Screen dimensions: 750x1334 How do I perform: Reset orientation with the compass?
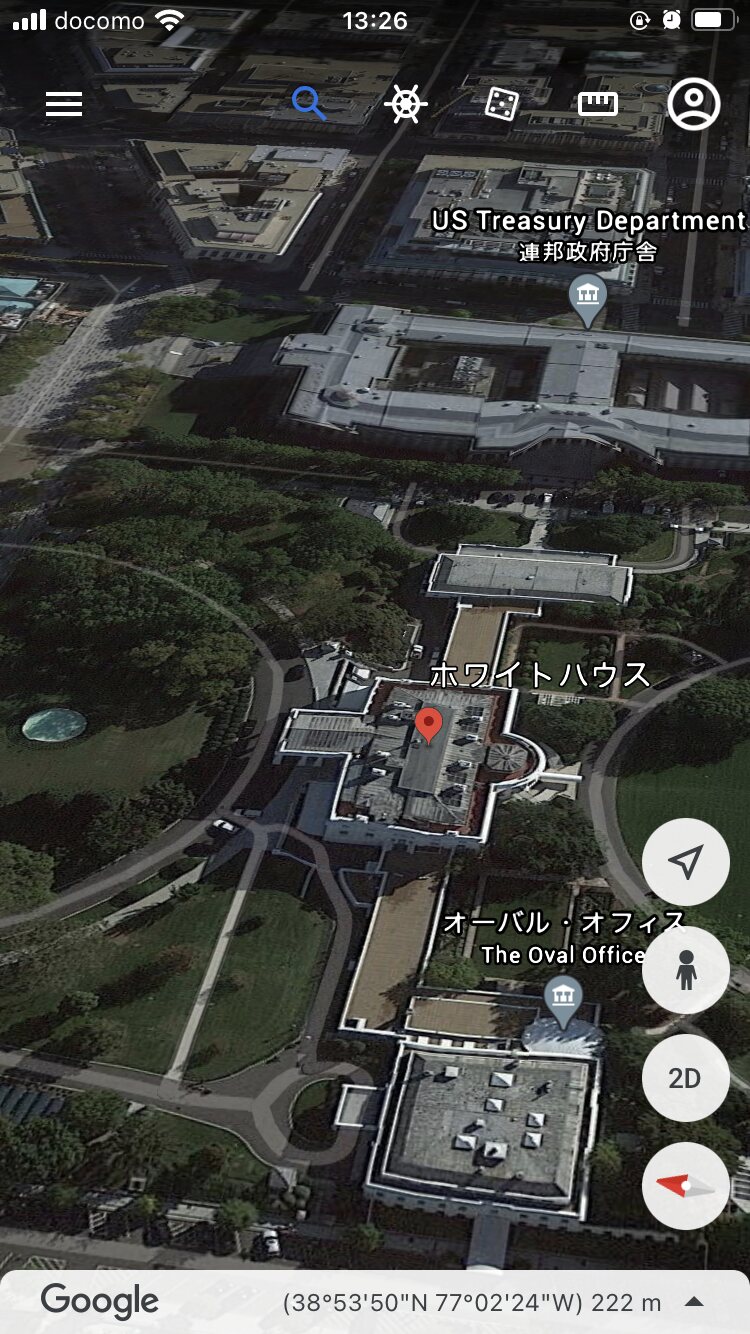pyautogui.click(x=685, y=1186)
